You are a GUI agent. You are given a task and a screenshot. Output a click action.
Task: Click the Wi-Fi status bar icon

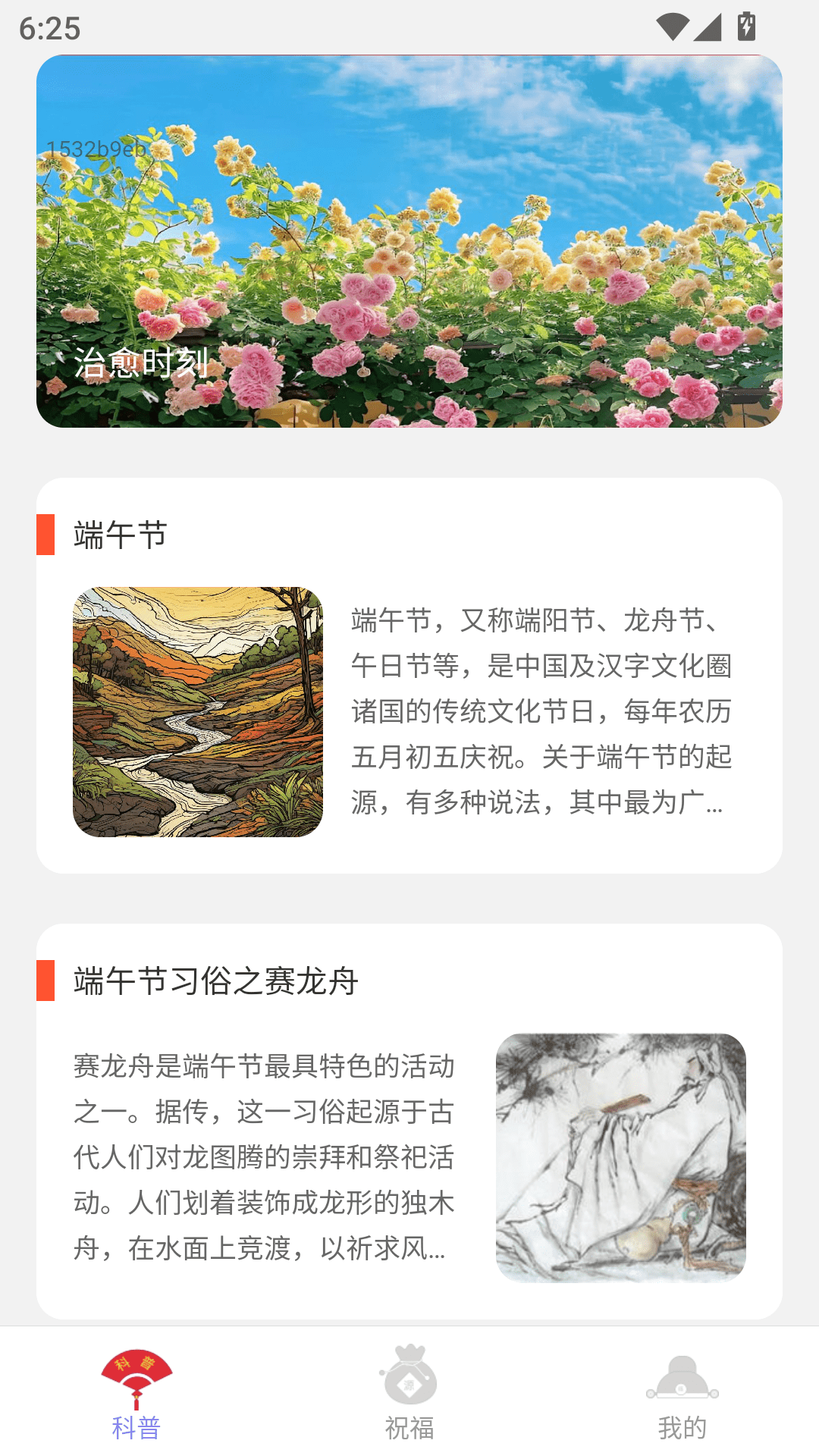(673, 25)
